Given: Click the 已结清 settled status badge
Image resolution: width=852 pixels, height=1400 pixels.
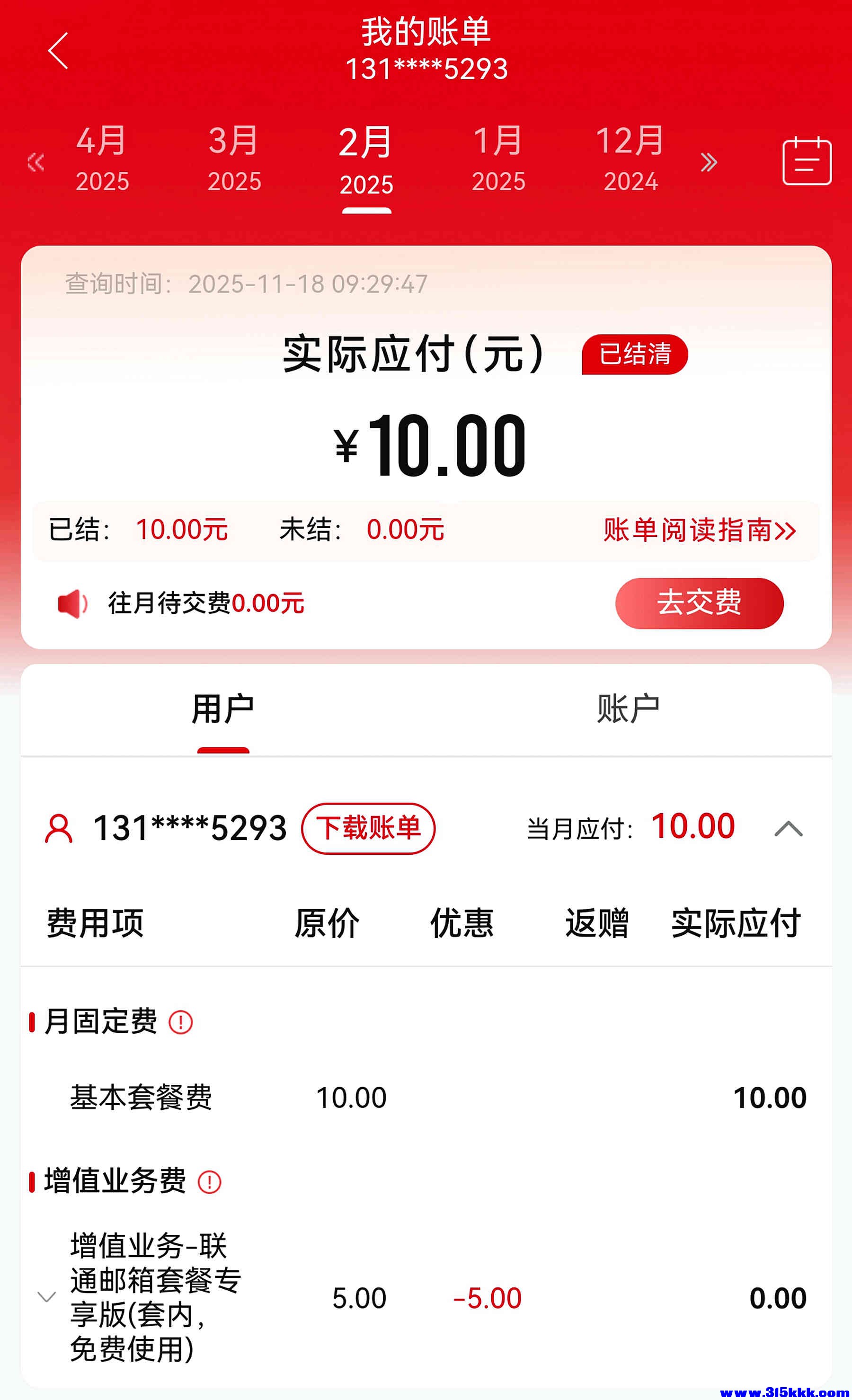Looking at the screenshot, I should tap(634, 354).
